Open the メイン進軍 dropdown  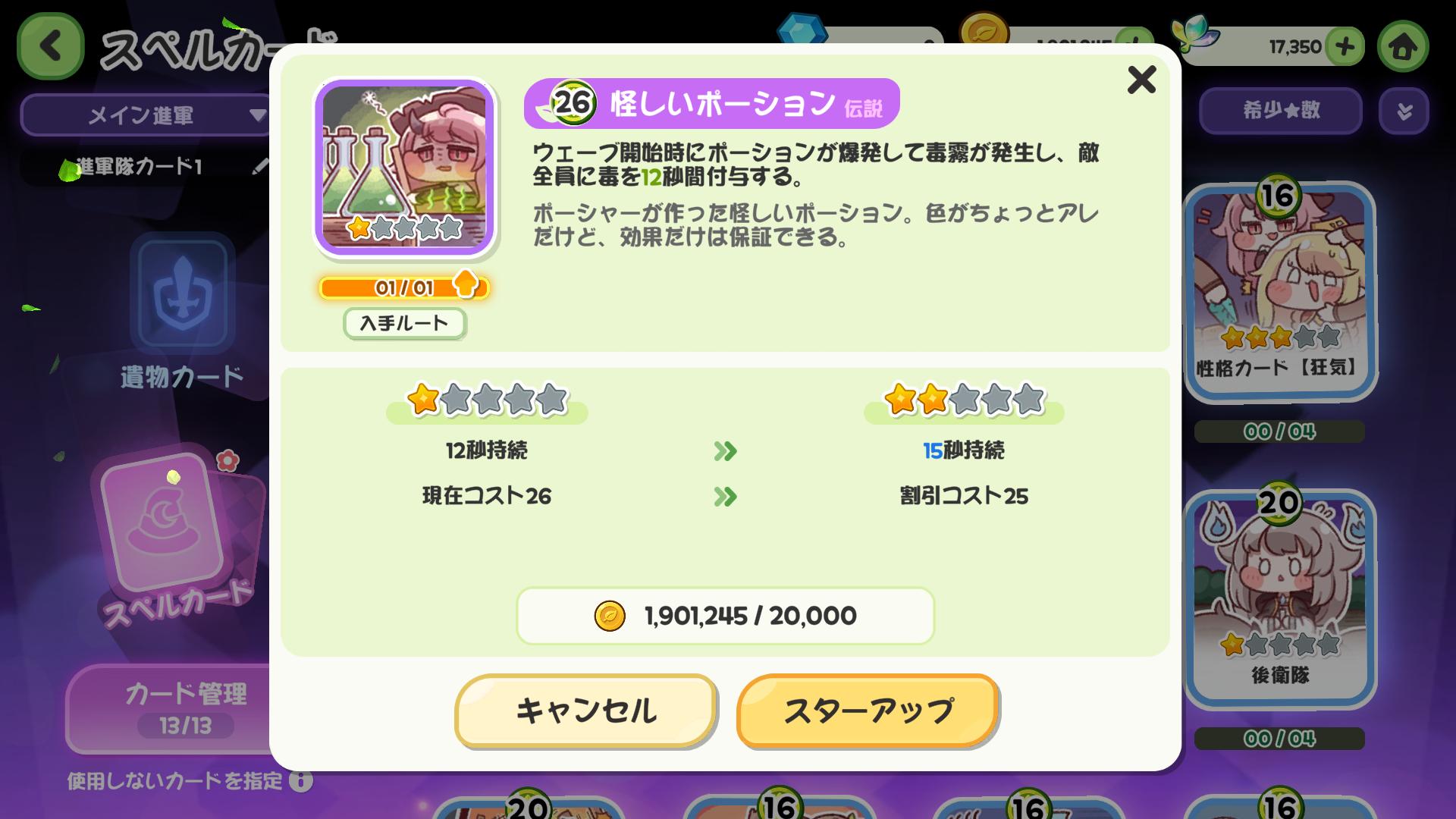[x=144, y=115]
